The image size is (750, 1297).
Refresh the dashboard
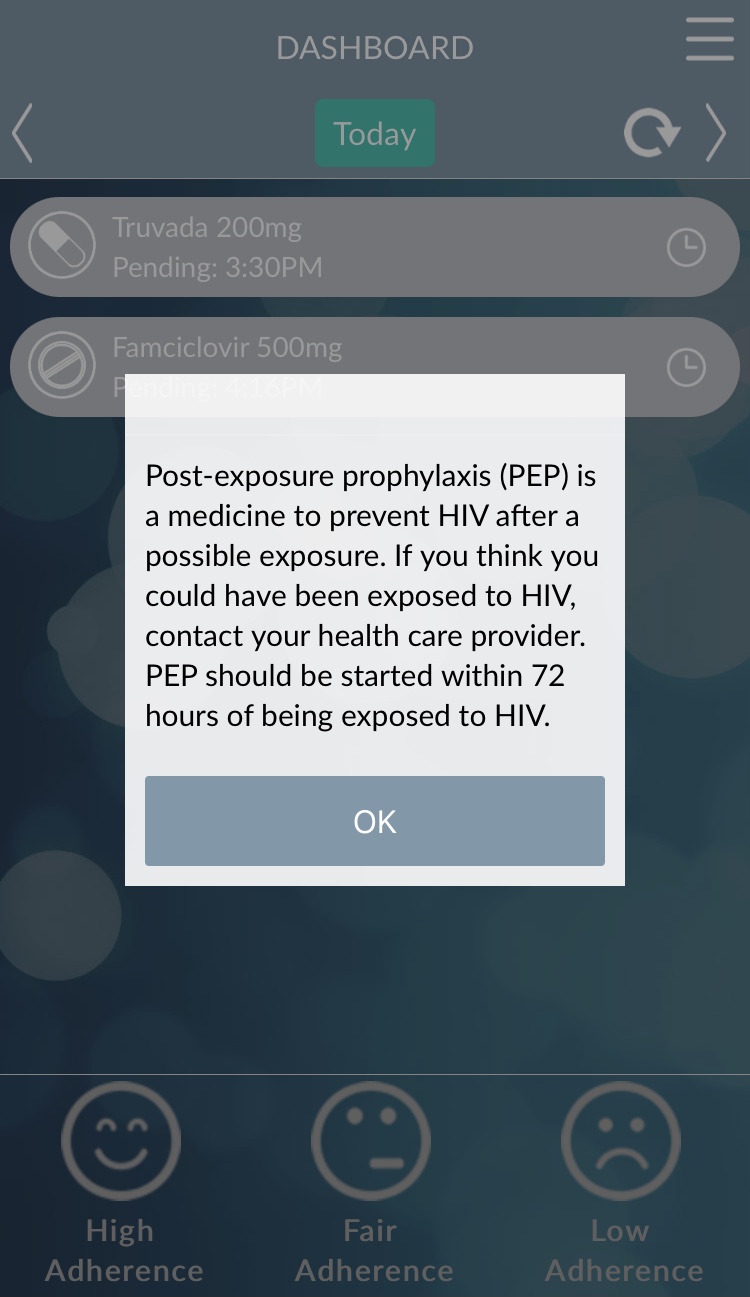[651, 134]
